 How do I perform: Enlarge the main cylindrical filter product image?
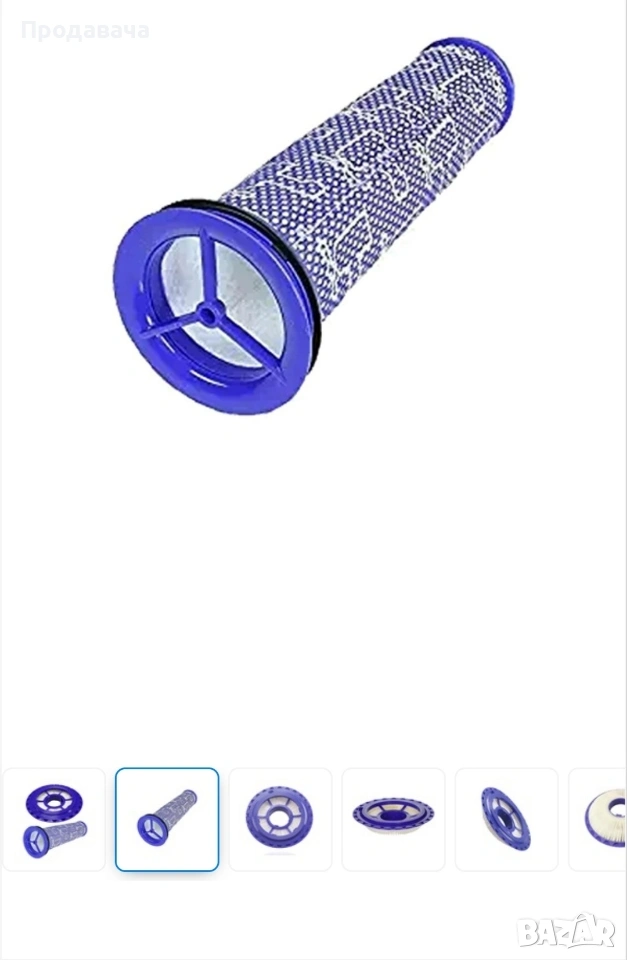[x=313, y=225]
